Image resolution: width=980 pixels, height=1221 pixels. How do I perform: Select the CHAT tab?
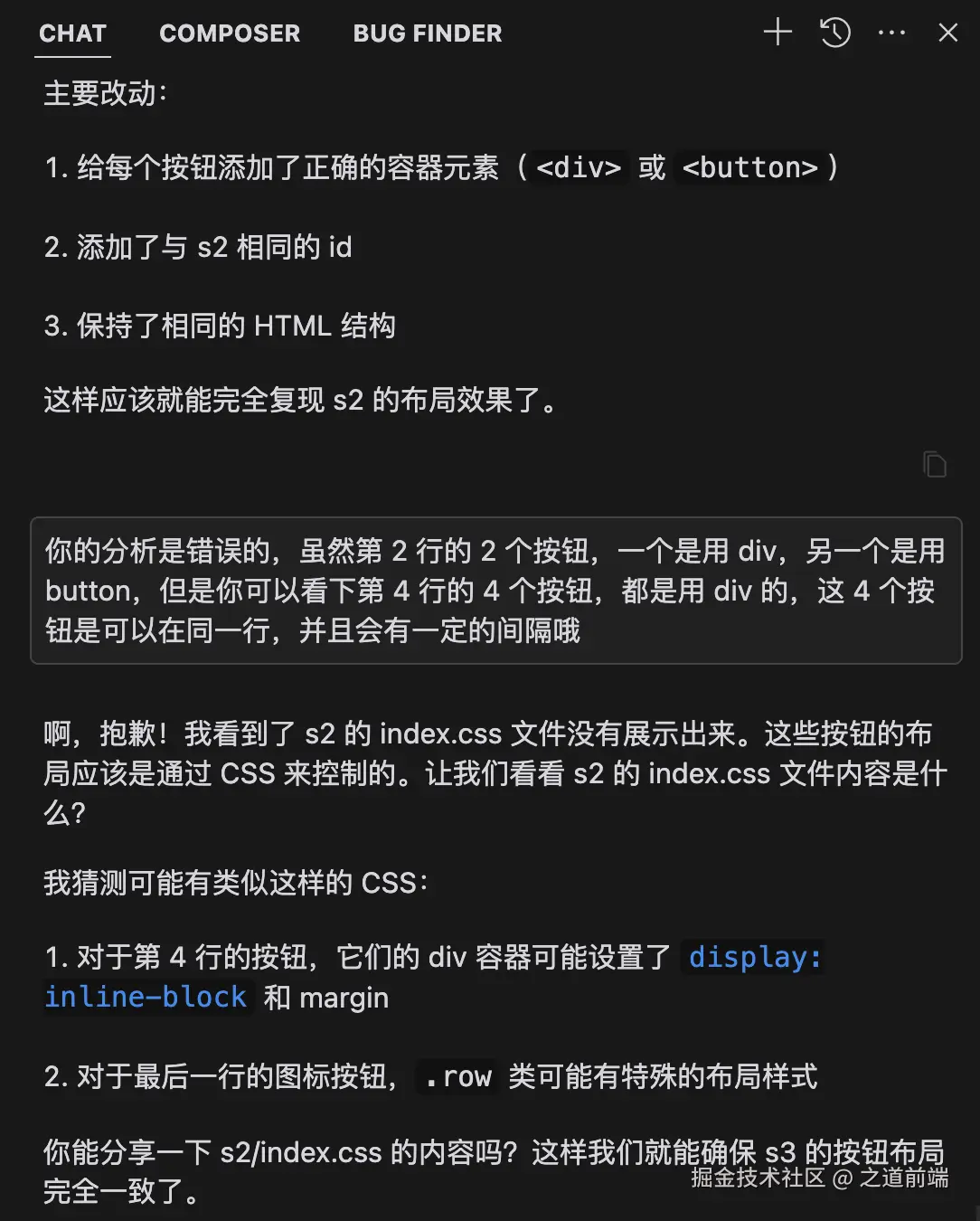[72, 33]
